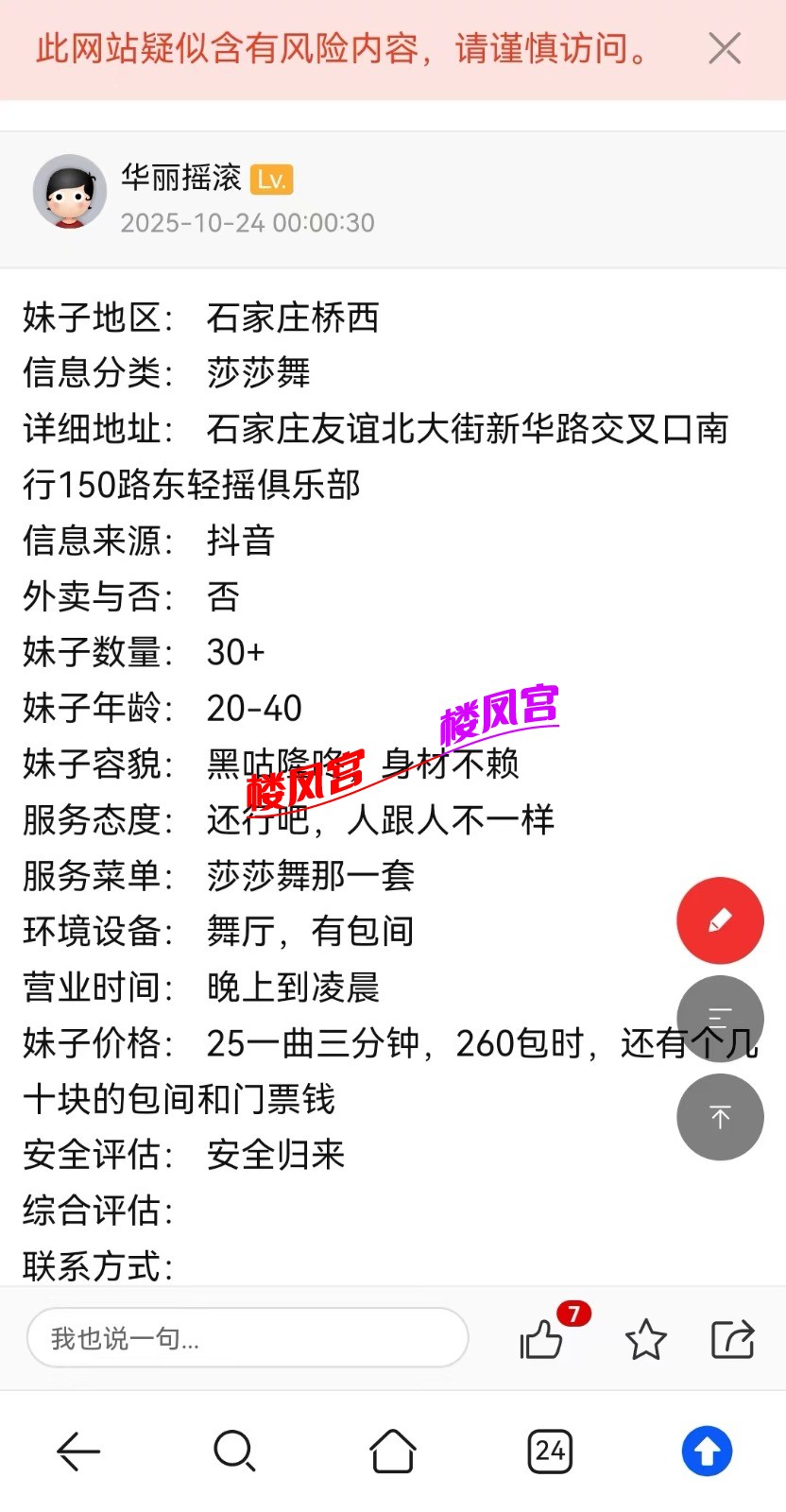Open 华丽摇滚's profile avatar
The height and width of the screenshot is (1512, 786).
point(69,192)
